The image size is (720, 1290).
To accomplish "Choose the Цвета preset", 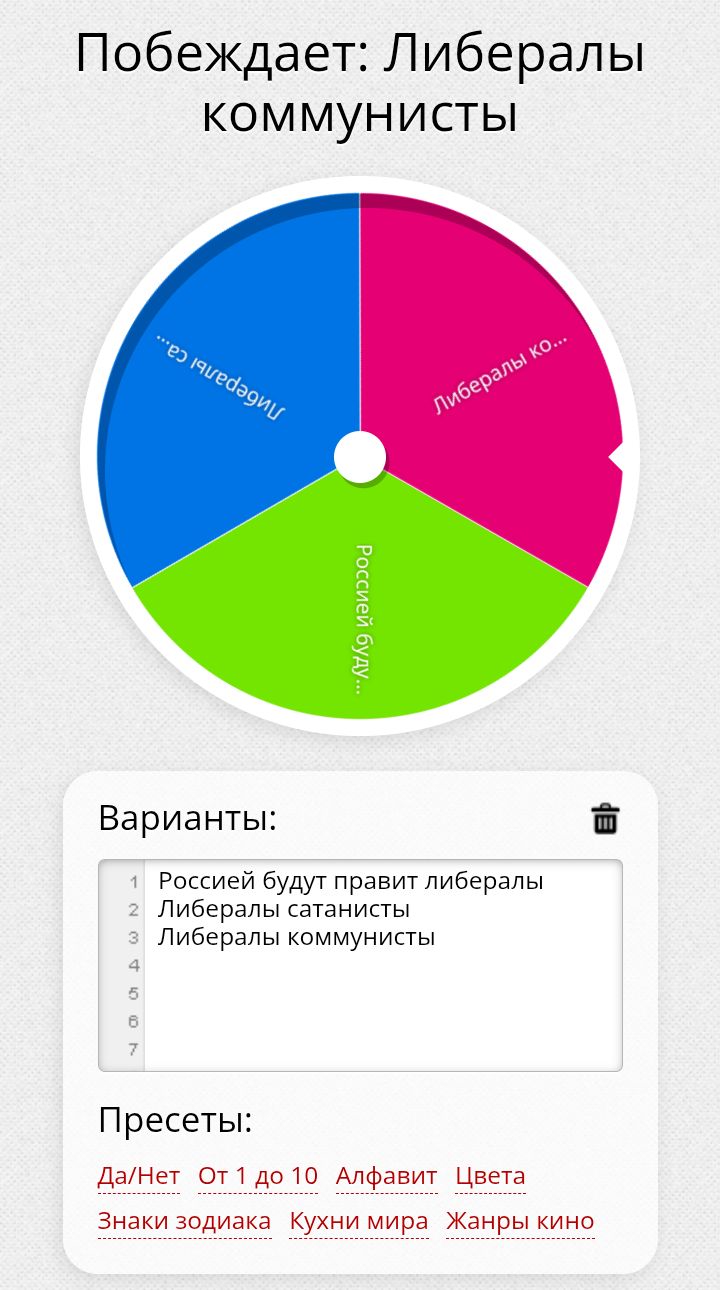I will pyautogui.click(x=490, y=1176).
